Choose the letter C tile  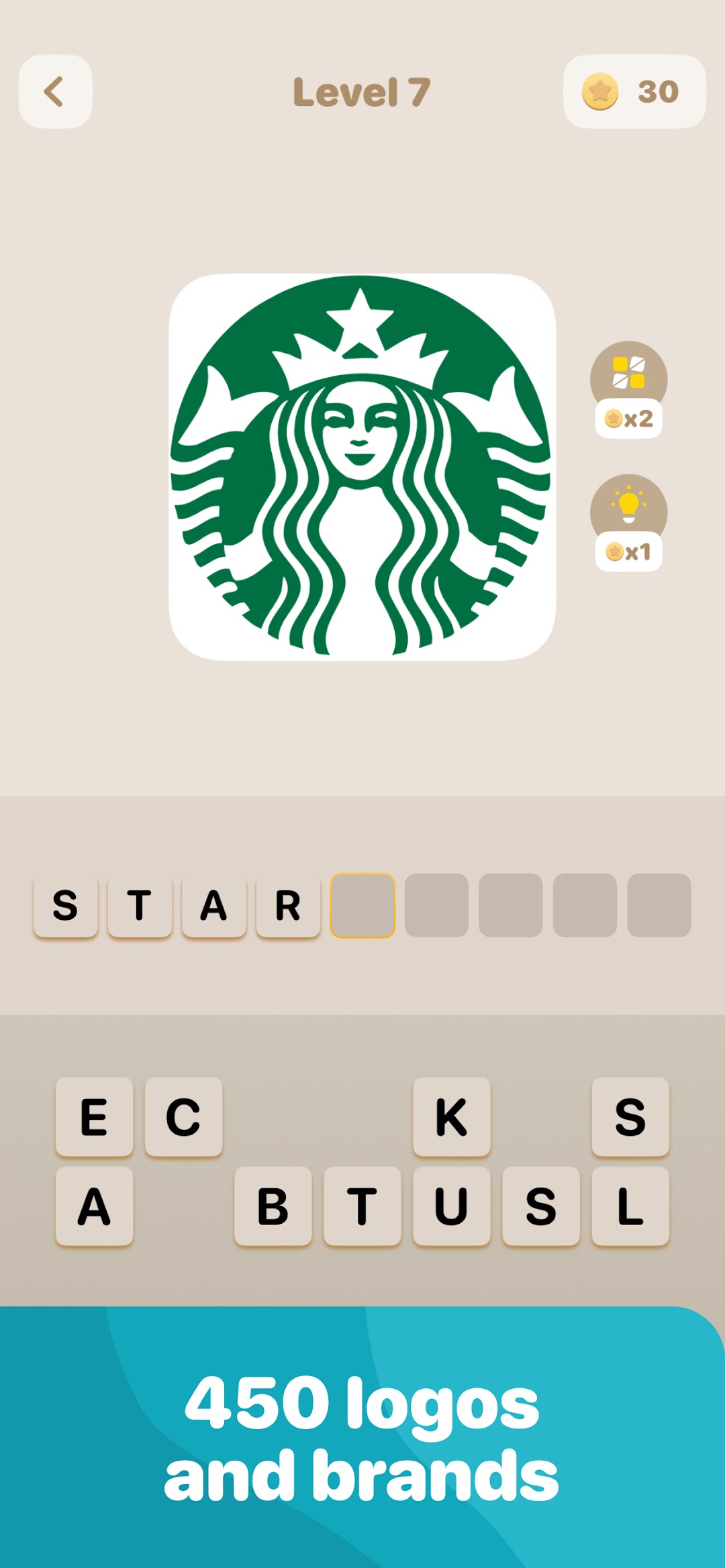pyautogui.click(x=183, y=1117)
